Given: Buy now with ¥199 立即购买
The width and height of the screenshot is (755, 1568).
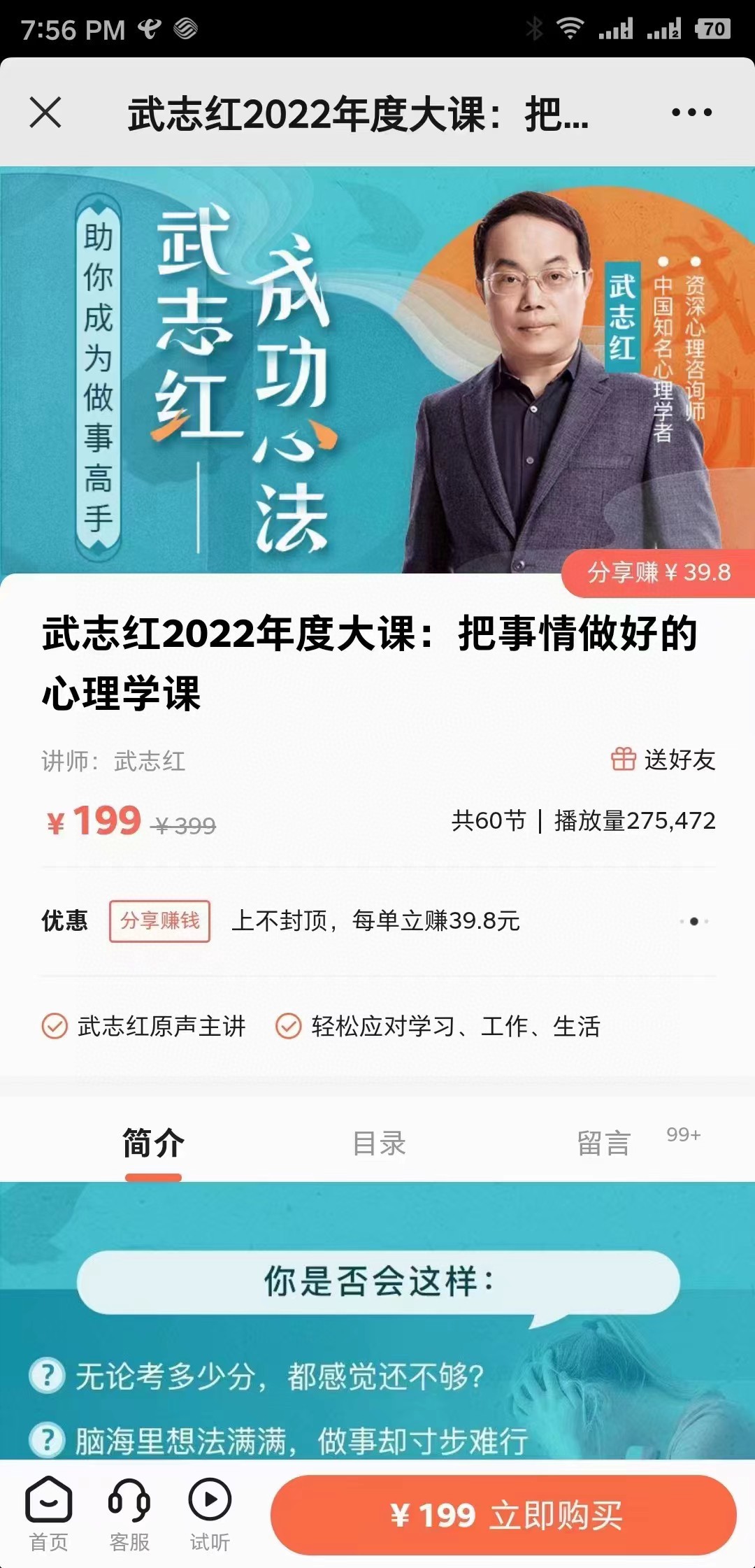Looking at the screenshot, I should click(504, 1515).
